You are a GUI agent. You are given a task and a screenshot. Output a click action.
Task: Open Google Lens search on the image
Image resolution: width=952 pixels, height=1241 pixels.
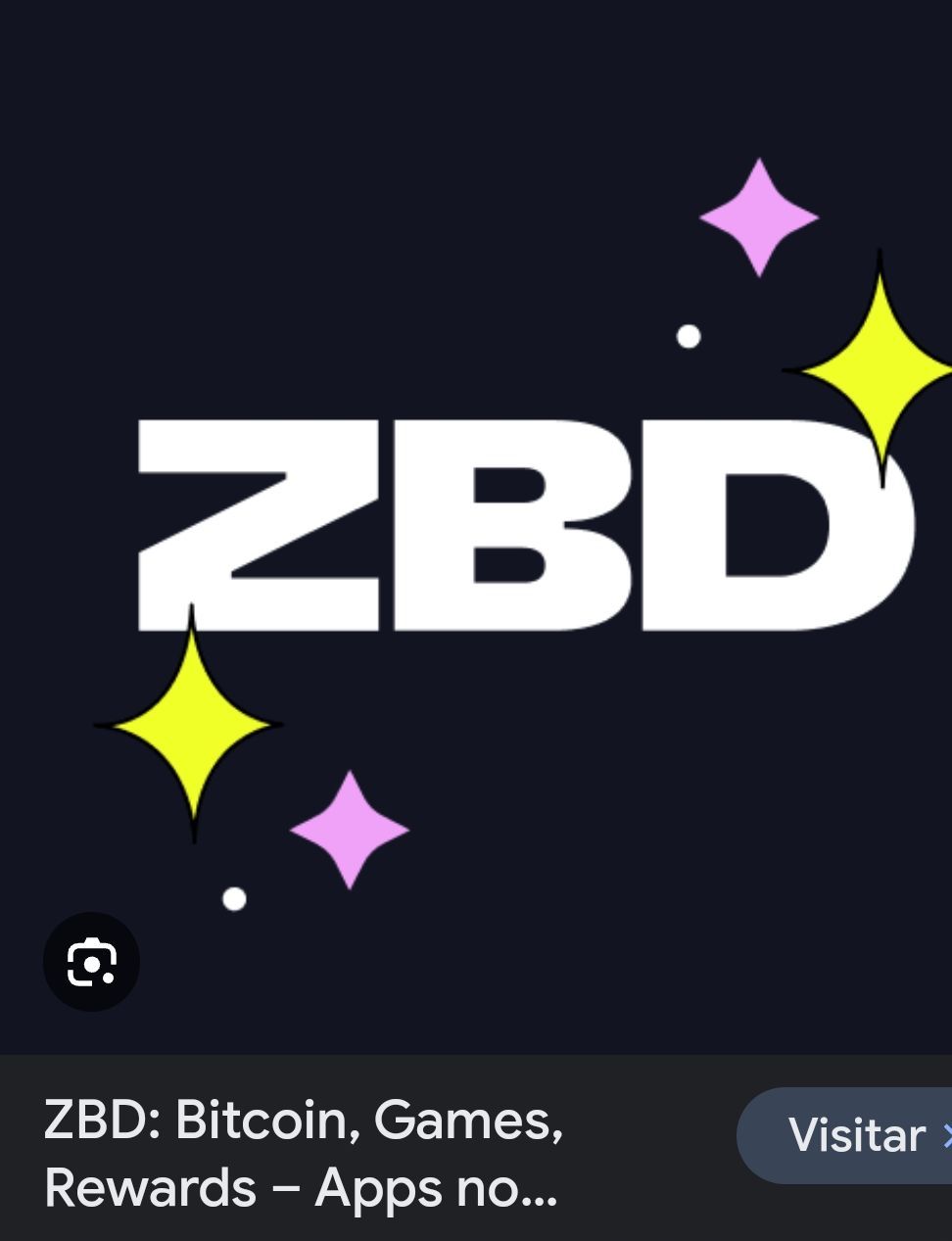click(91, 962)
